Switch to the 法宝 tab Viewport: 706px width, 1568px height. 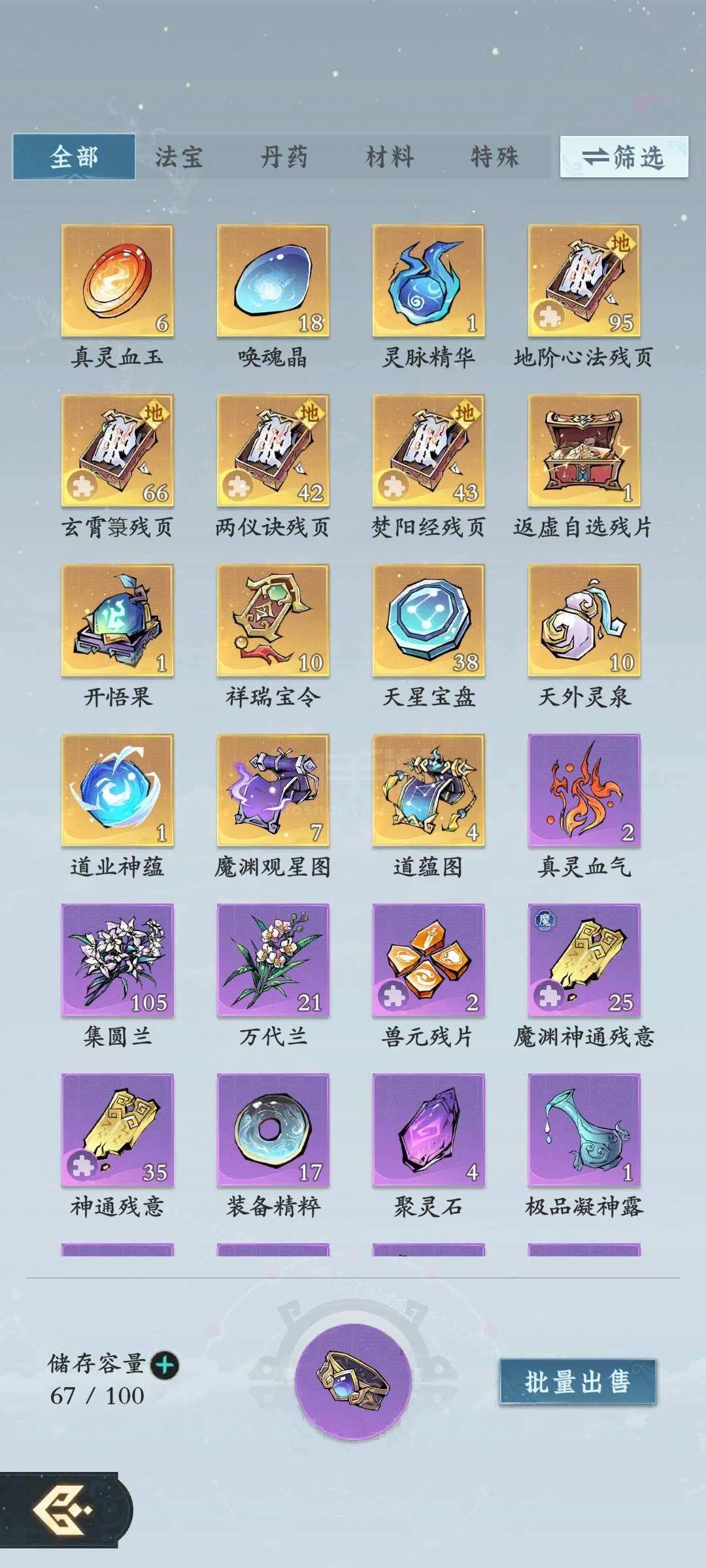tap(178, 157)
